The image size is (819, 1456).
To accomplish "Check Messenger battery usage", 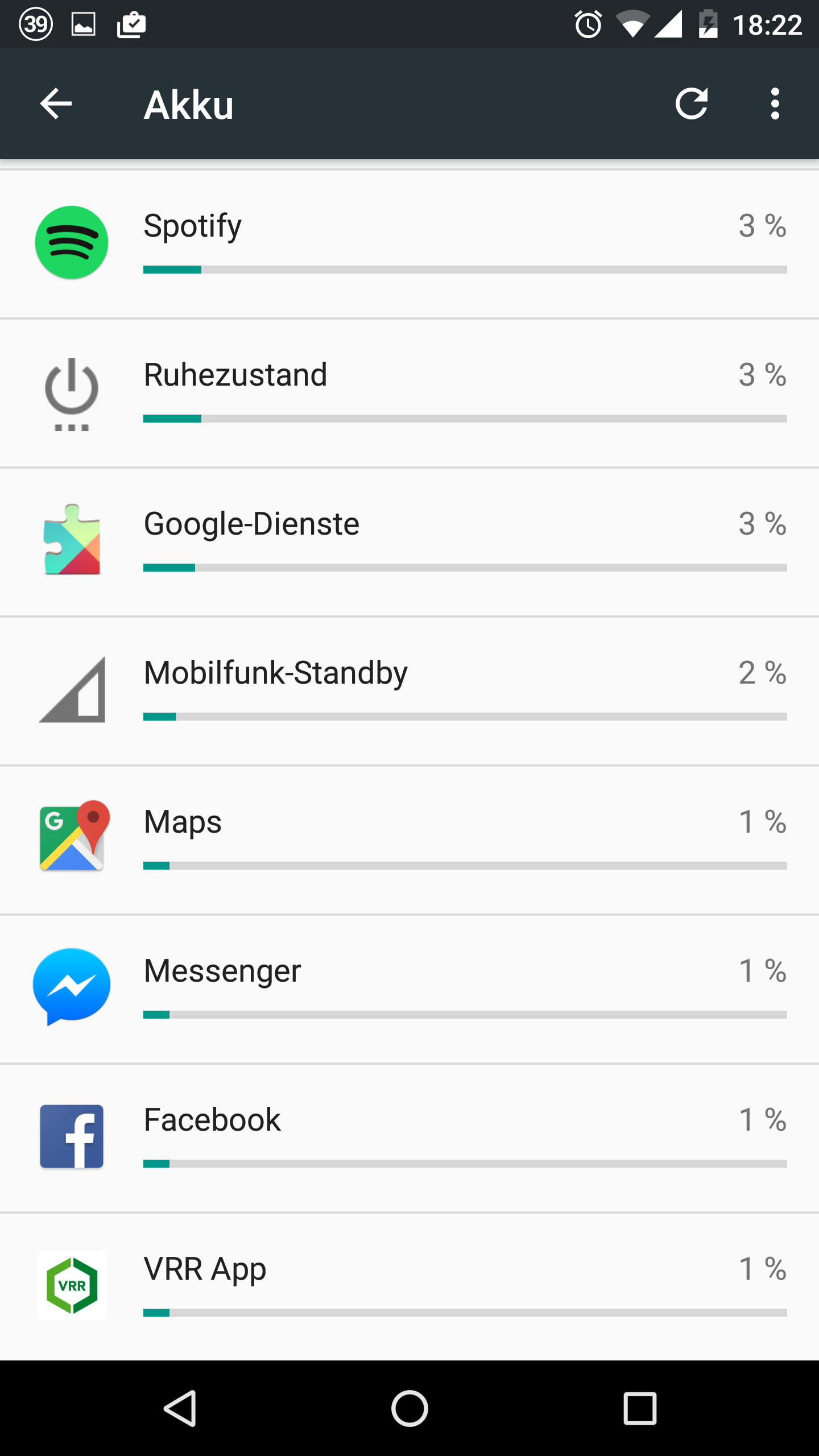I will [409, 988].
